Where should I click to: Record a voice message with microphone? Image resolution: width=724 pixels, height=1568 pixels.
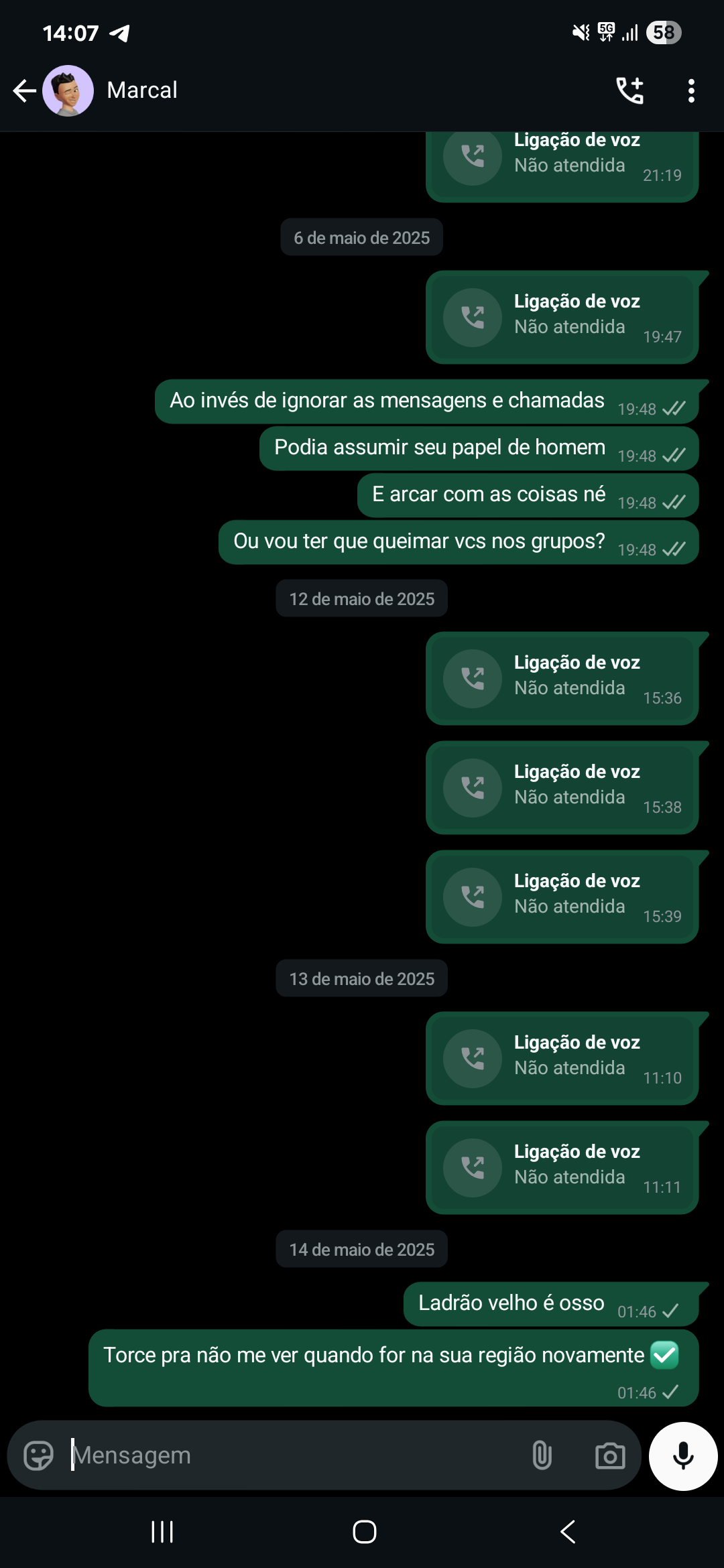click(682, 1455)
